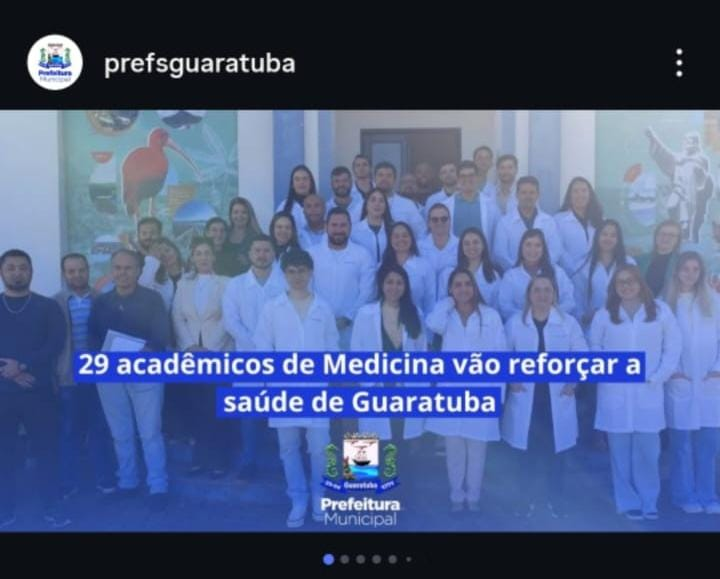This screenshot has height=579, width=720.
Task: Open the post overflow menu
Action: pos(679,63)
